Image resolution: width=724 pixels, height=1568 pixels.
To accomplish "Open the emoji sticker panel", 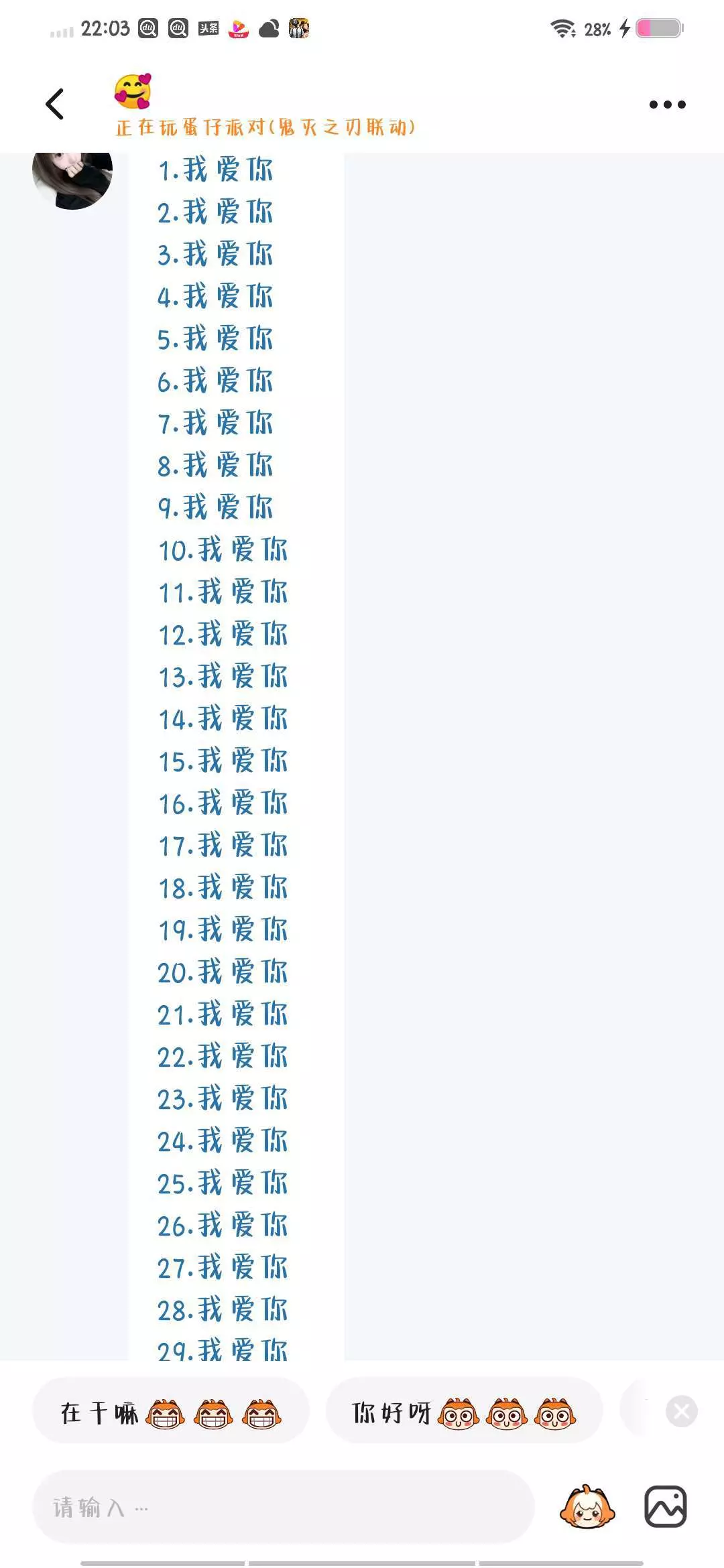I will tap(587, 1507).
